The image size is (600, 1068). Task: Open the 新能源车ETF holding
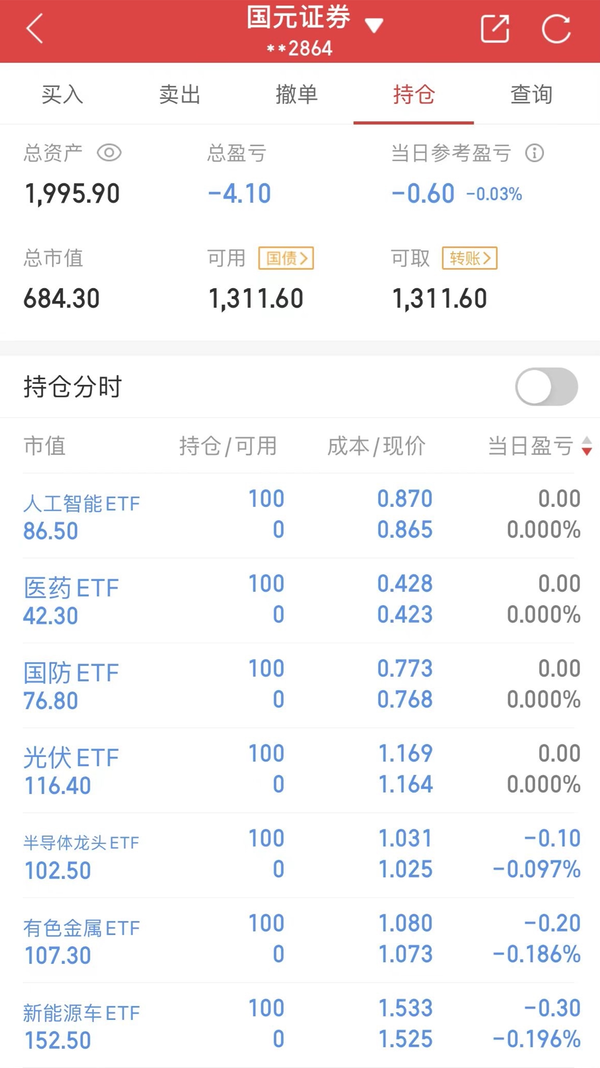pos(298,1024)
